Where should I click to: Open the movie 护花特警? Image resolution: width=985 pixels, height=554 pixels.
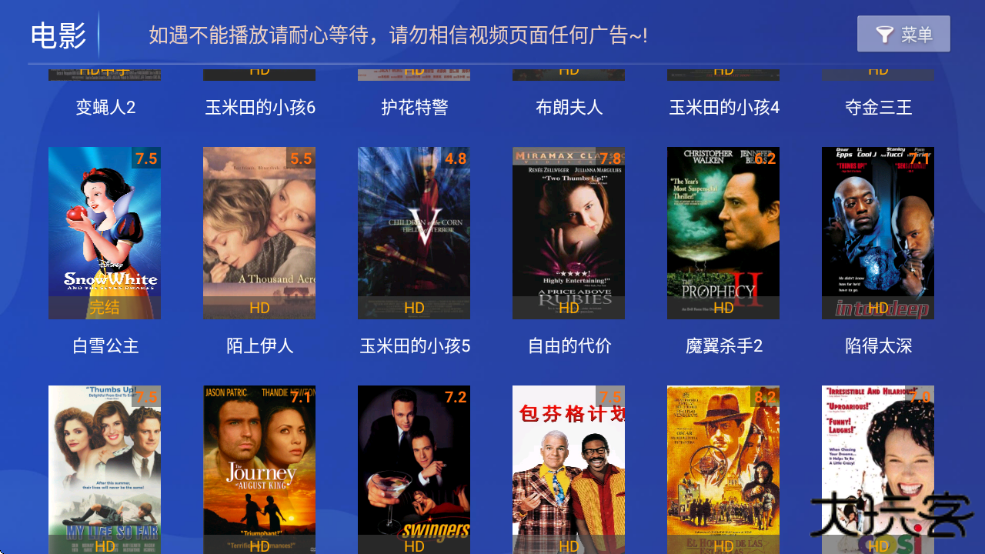(x=414, y=106)
